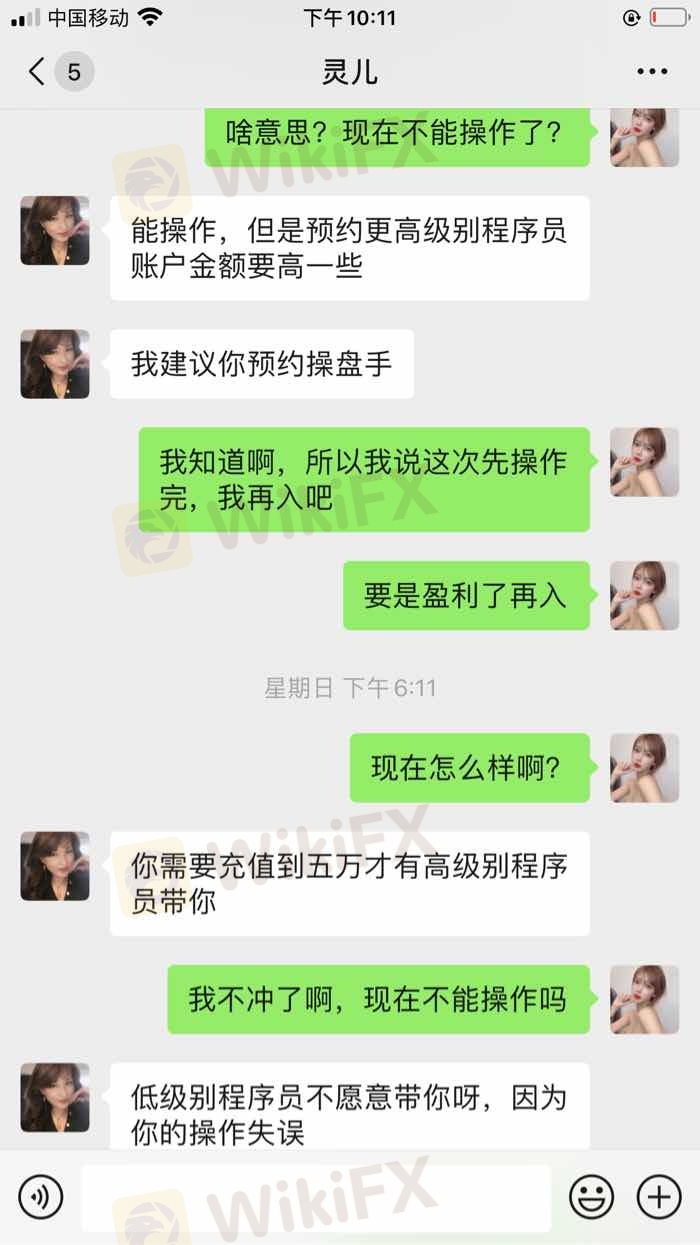Open own avatar beside 现在怎么样啊

[x=644, y=768]
